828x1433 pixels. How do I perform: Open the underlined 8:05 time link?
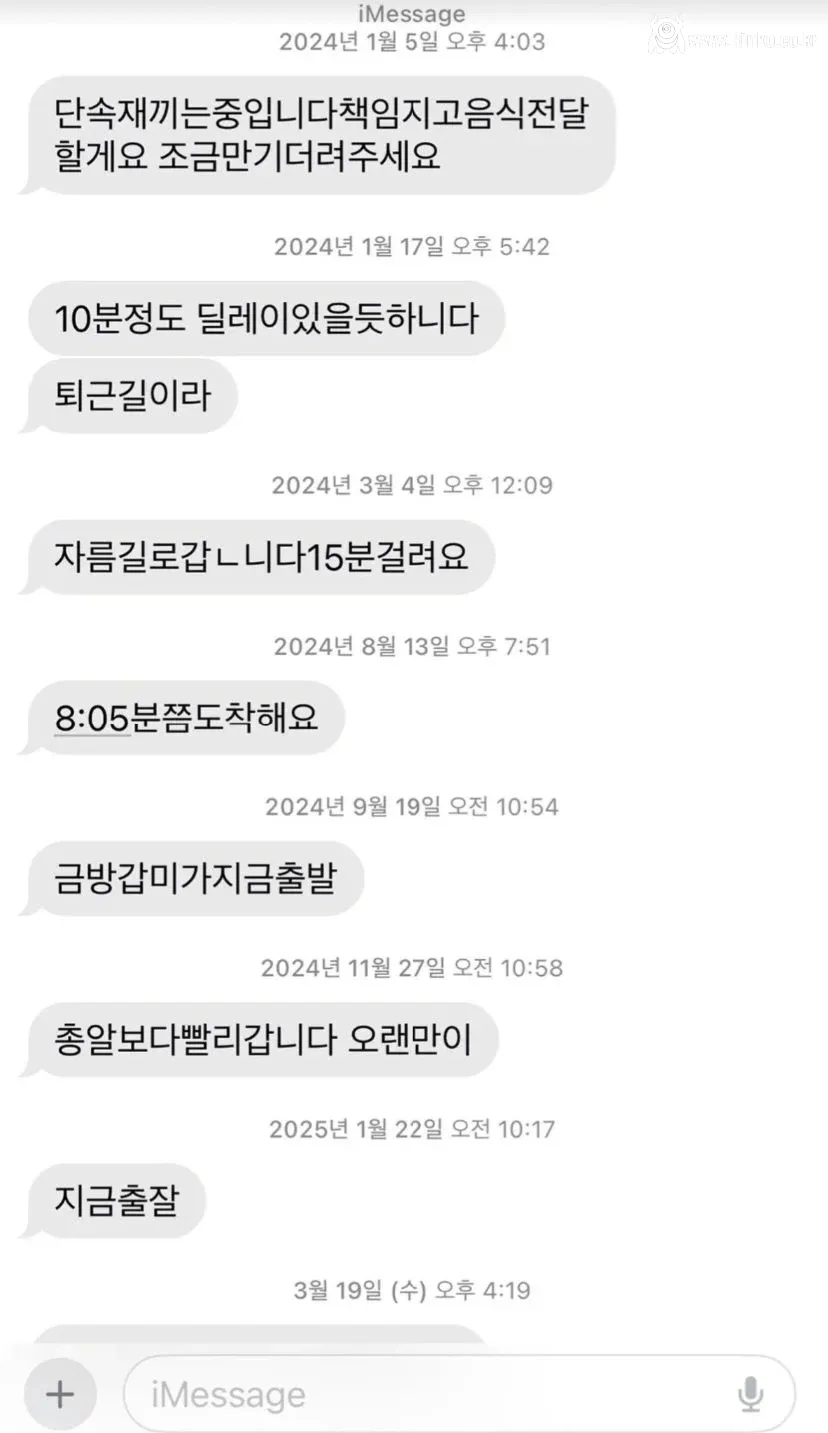tap(95, 717)
